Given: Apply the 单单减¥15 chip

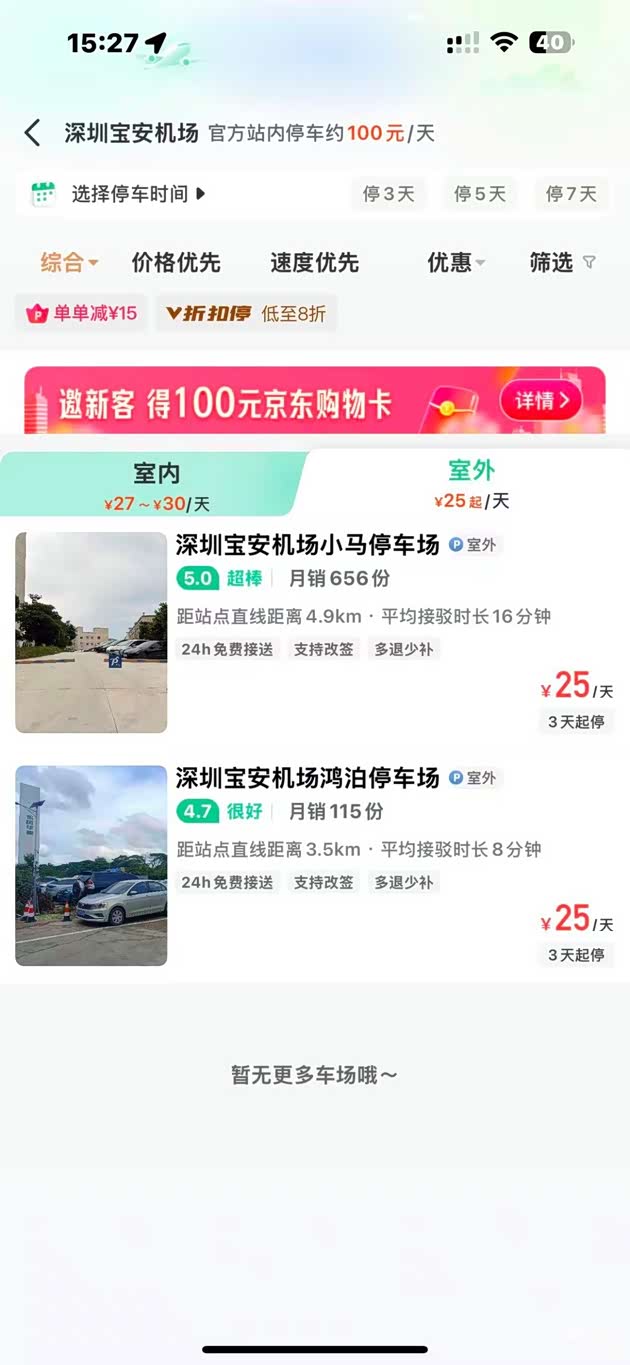Looking at the screenshot, I should tap(82, 314).
